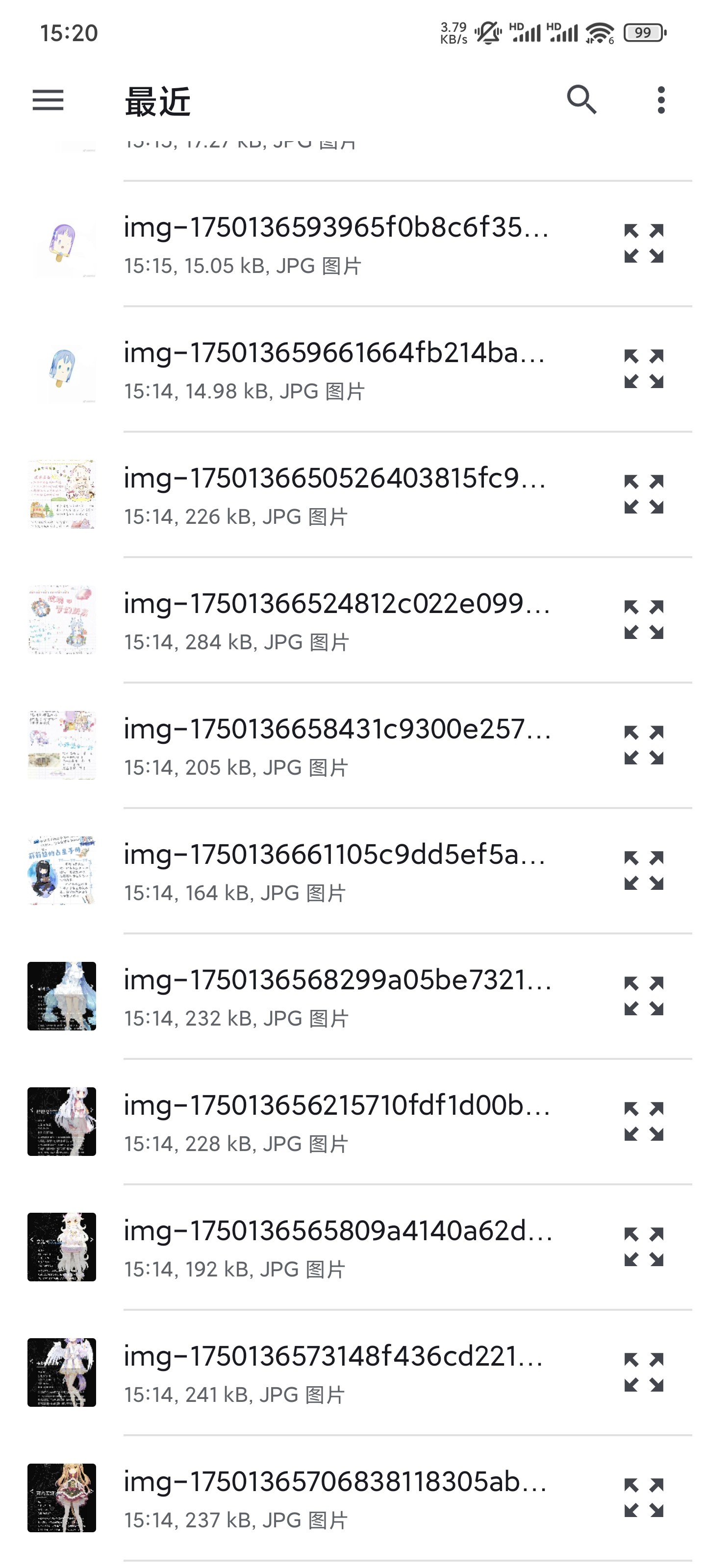Expand preview of the 237 kB image

pos(643,1498)
